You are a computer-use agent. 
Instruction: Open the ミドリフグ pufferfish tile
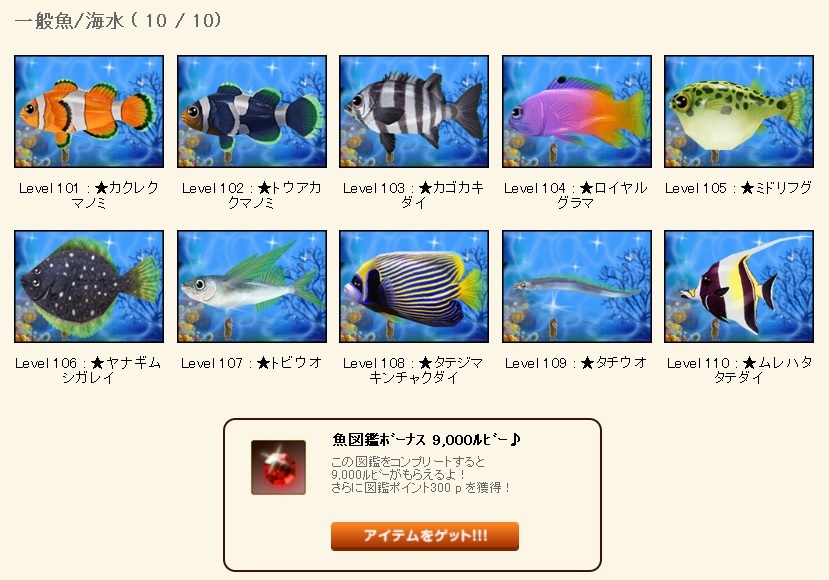coord(739,111)
